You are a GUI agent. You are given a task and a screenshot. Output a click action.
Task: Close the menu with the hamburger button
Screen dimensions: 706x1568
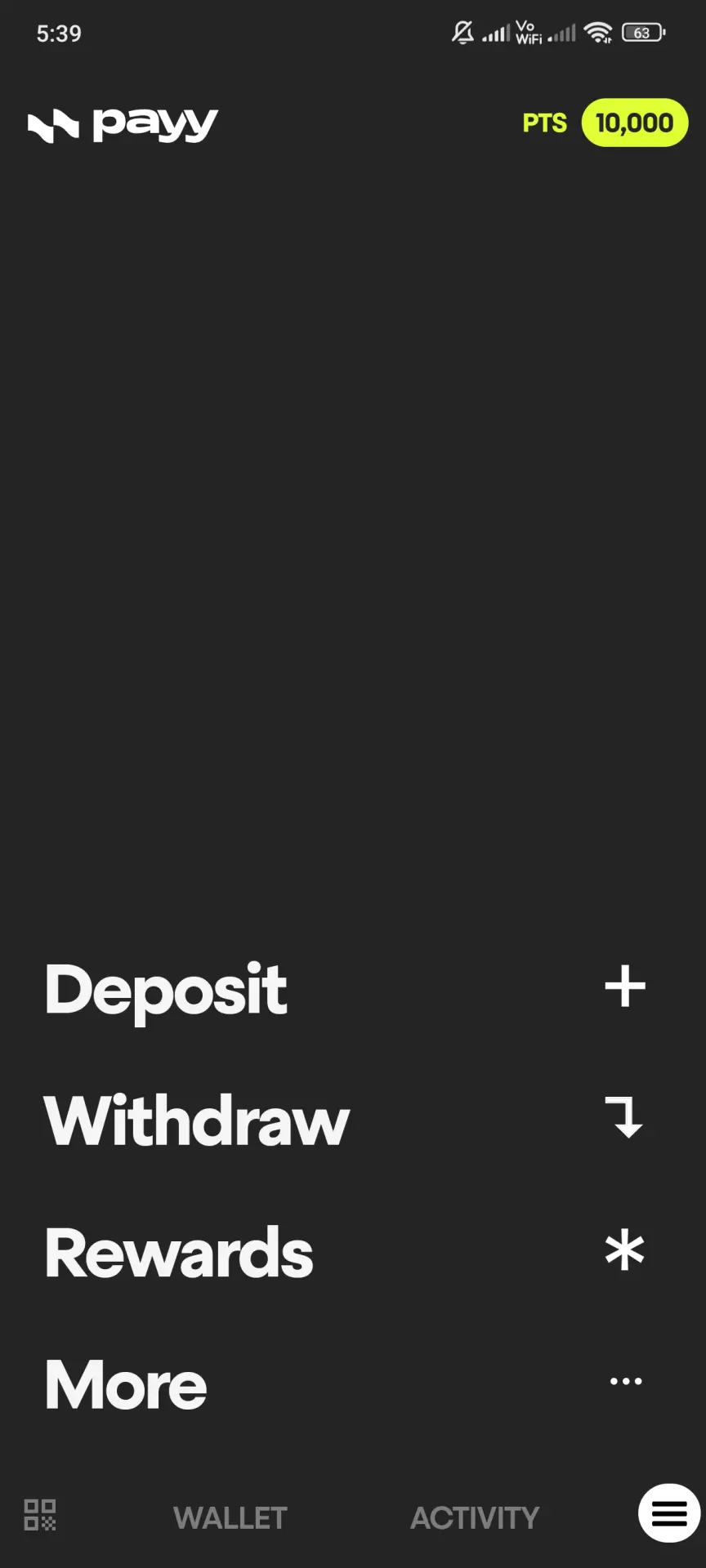pyautogui.click(x=669, y=1513)
